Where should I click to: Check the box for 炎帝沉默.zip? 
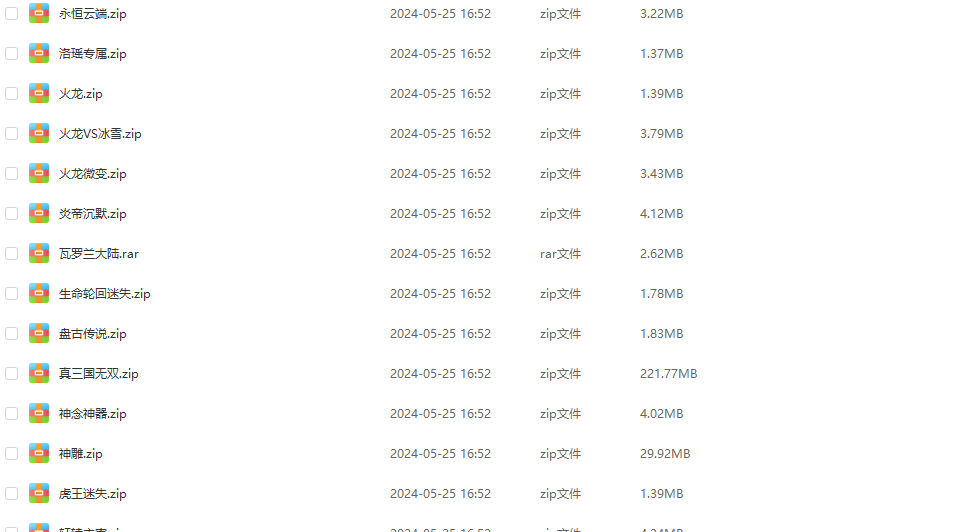[12, 213]
